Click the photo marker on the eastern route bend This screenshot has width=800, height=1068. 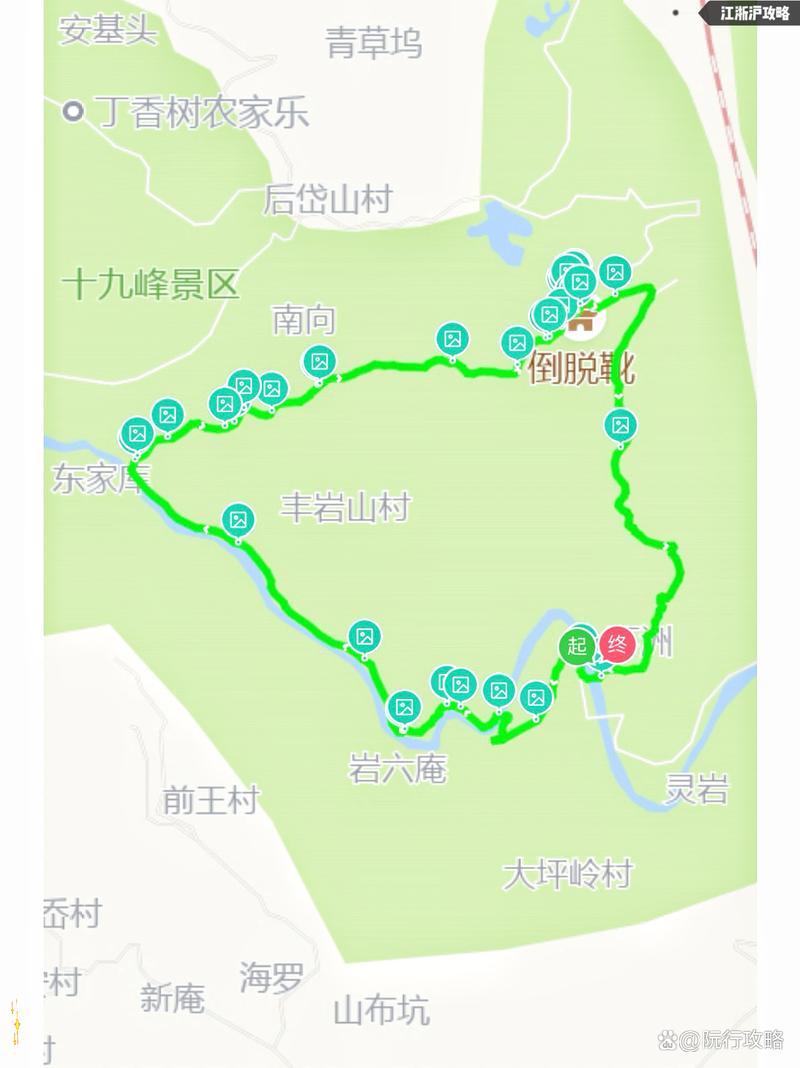pos(620,423)
